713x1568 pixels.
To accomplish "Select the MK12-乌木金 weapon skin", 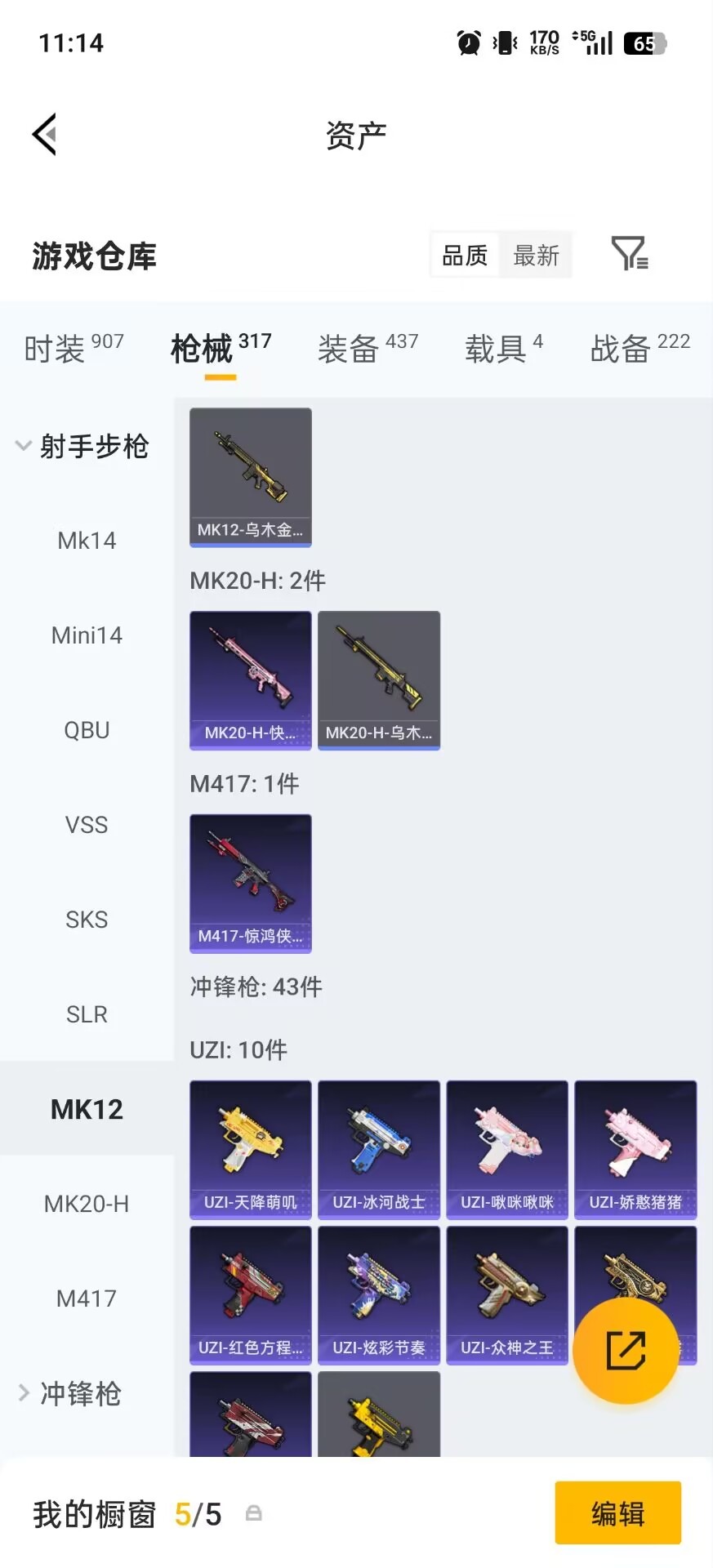I will [x=250, y=476].
